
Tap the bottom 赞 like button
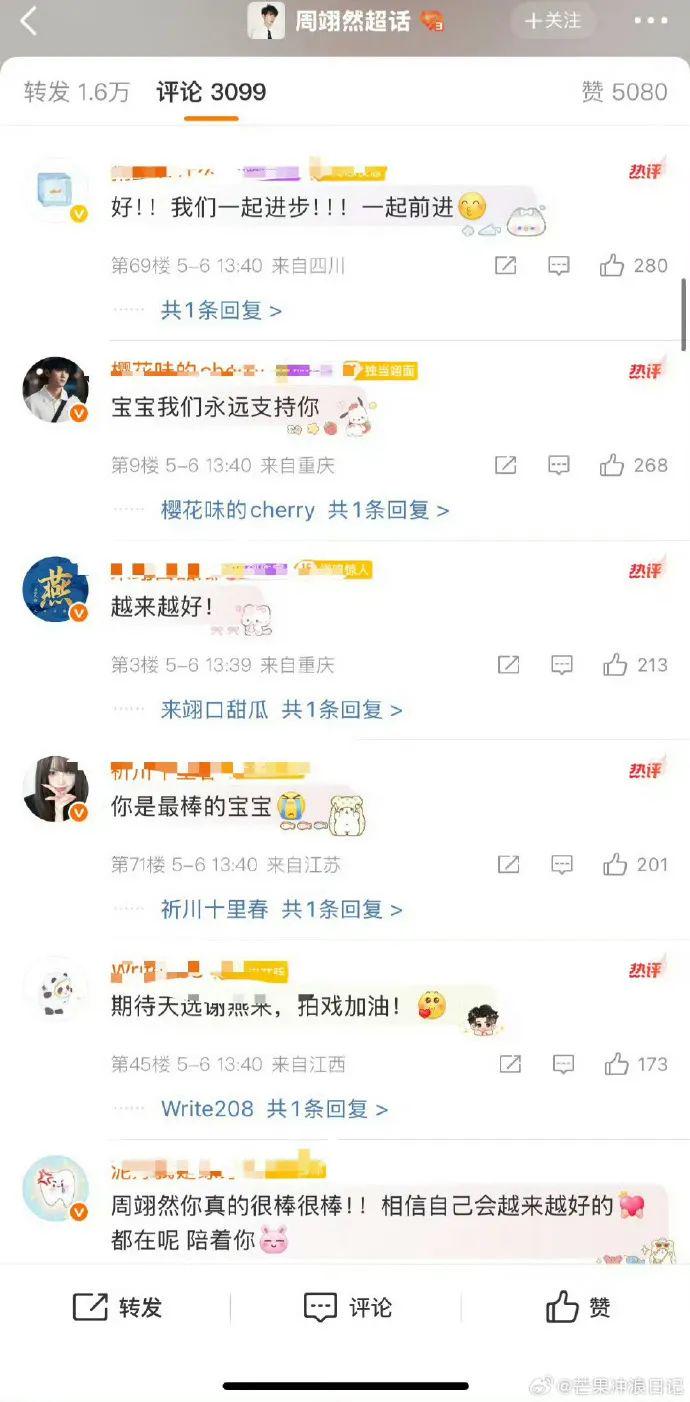(x=577, y=1307)
